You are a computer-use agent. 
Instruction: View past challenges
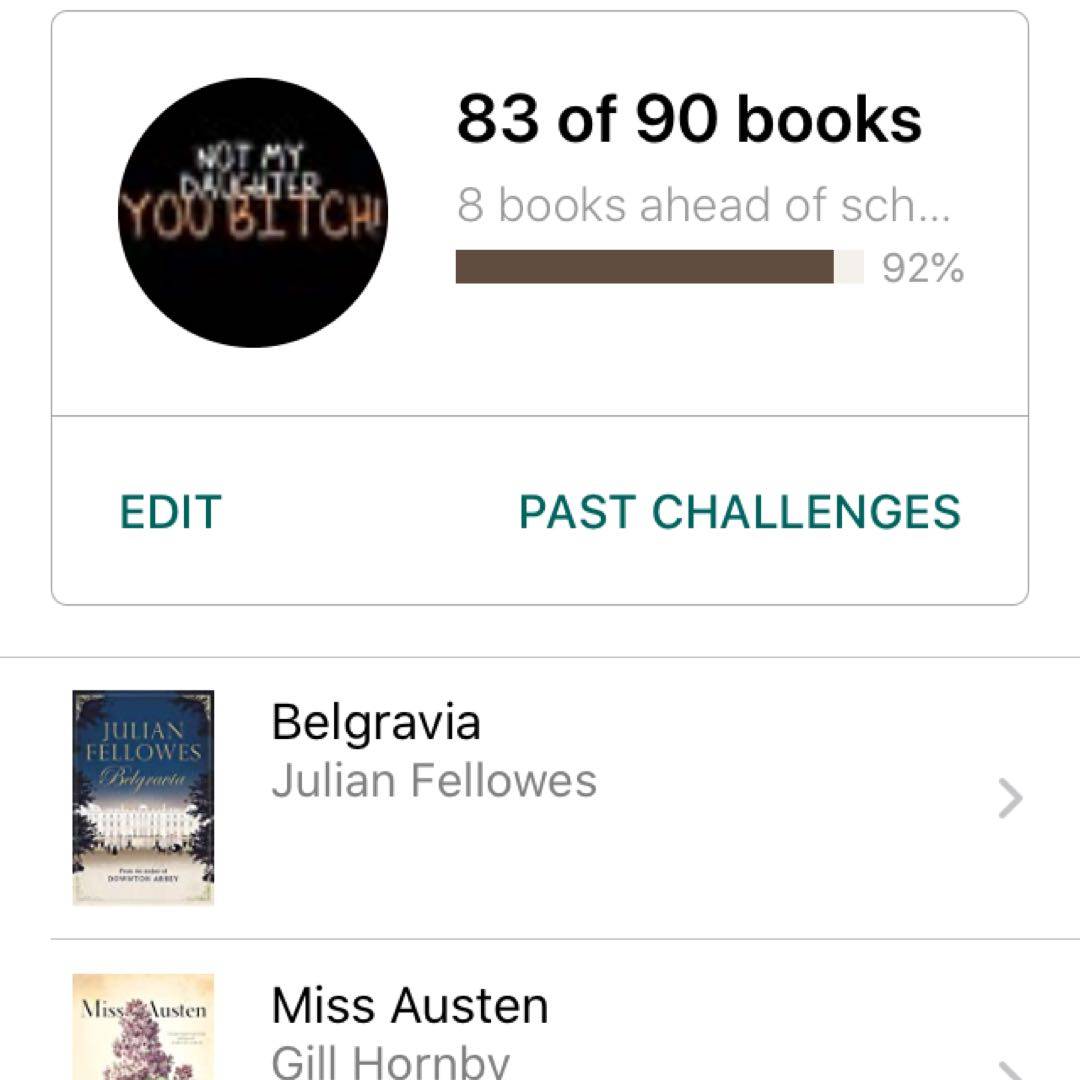[739, 512]
